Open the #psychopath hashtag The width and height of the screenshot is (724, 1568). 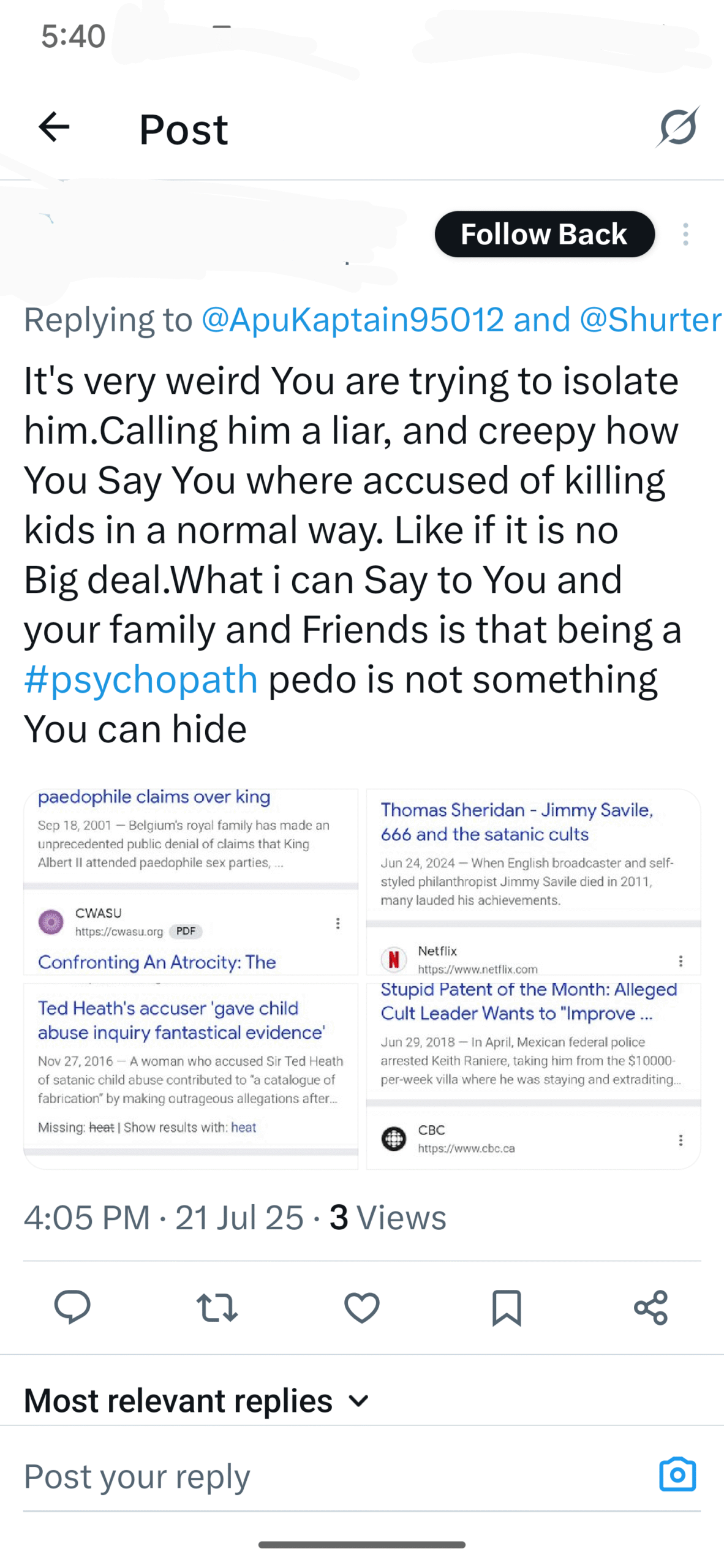[x=141, y=679]
